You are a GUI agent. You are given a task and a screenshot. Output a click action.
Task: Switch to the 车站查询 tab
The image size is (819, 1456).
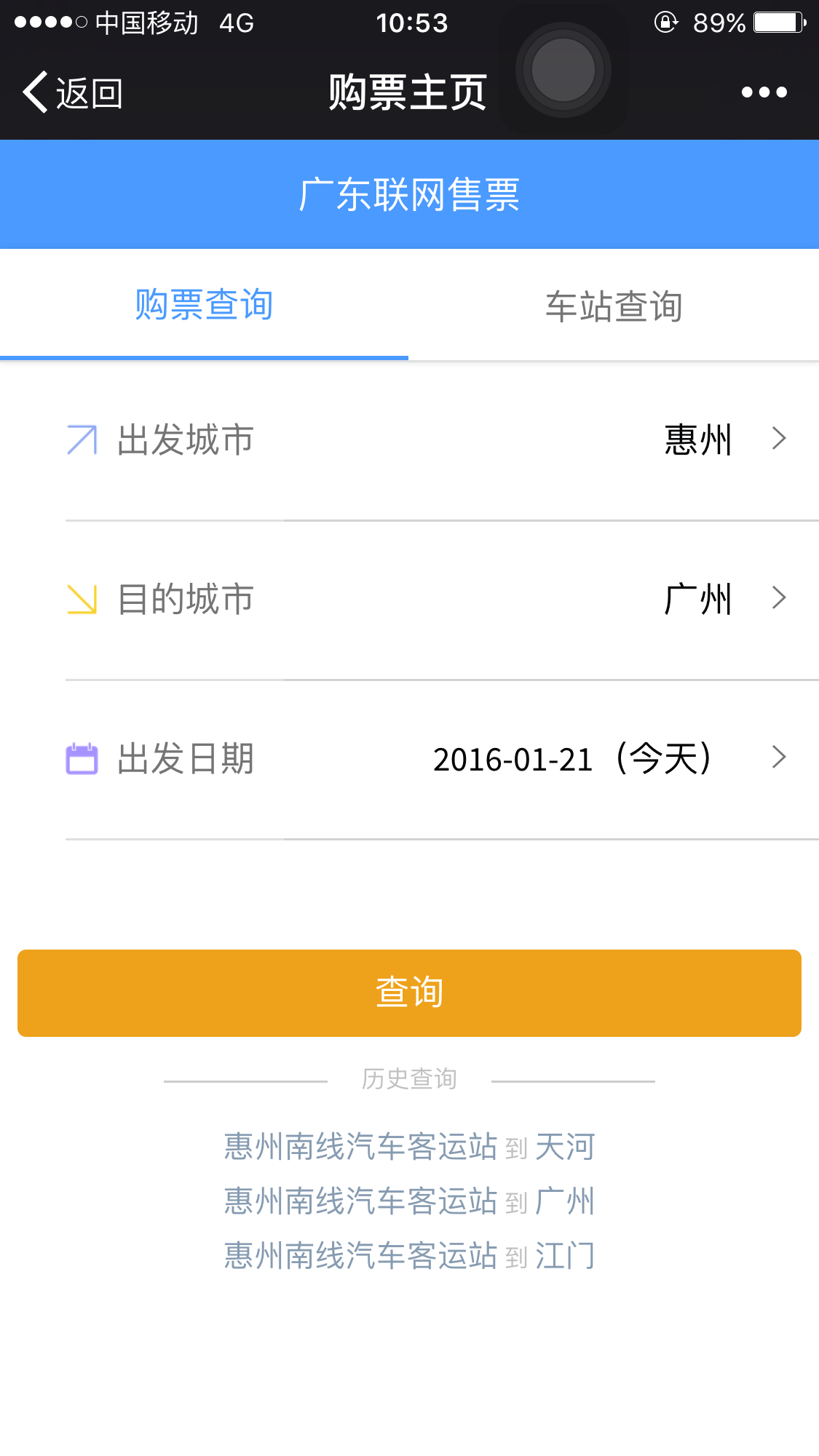coord(614,306)
